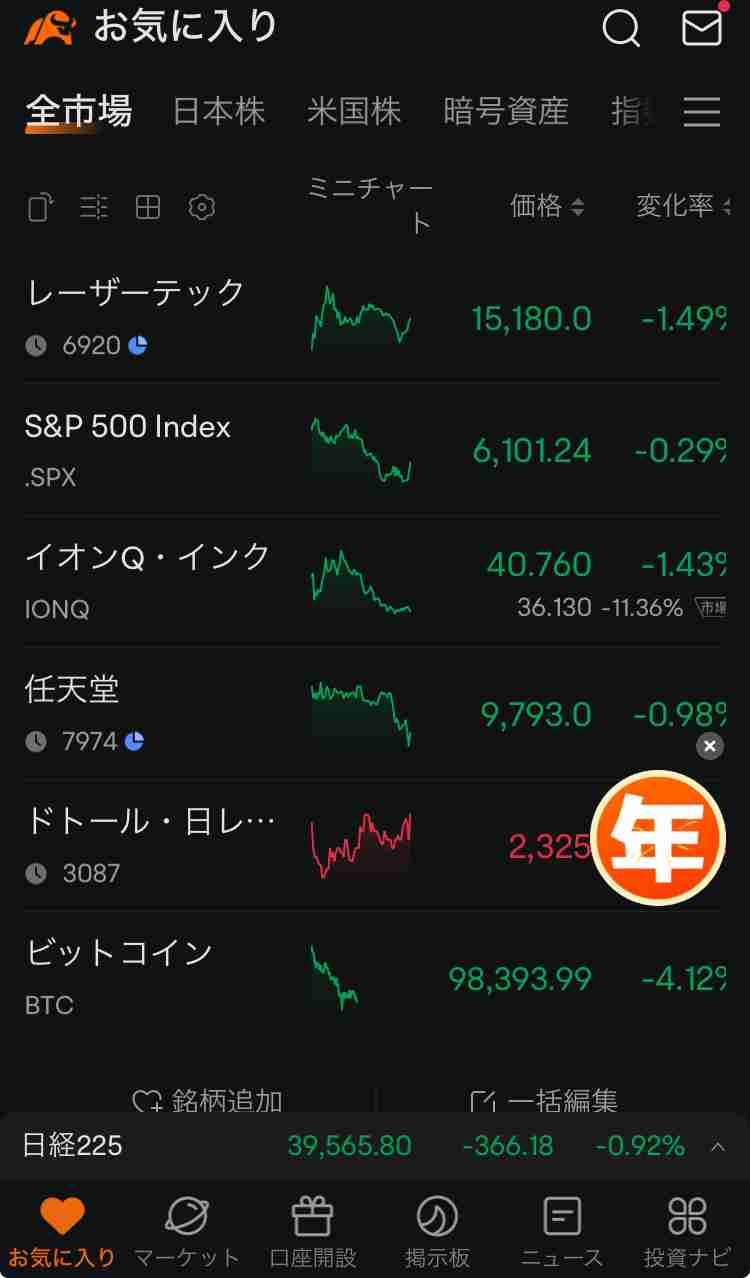Screen dimensions: 750x1278
Task: Open the messages envelope icon
Action: [x=702, y=27]
